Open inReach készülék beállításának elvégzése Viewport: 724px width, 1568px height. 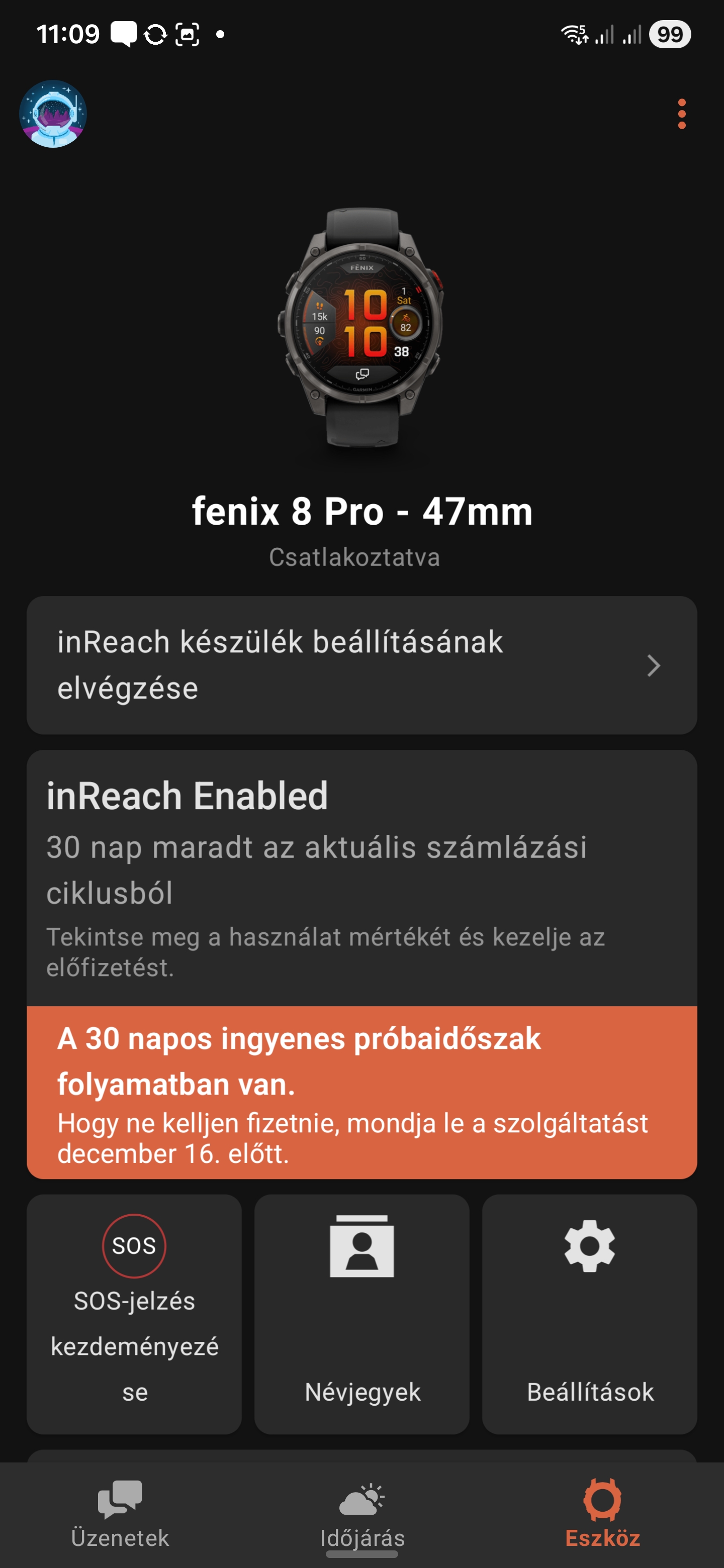pos(361,665)
